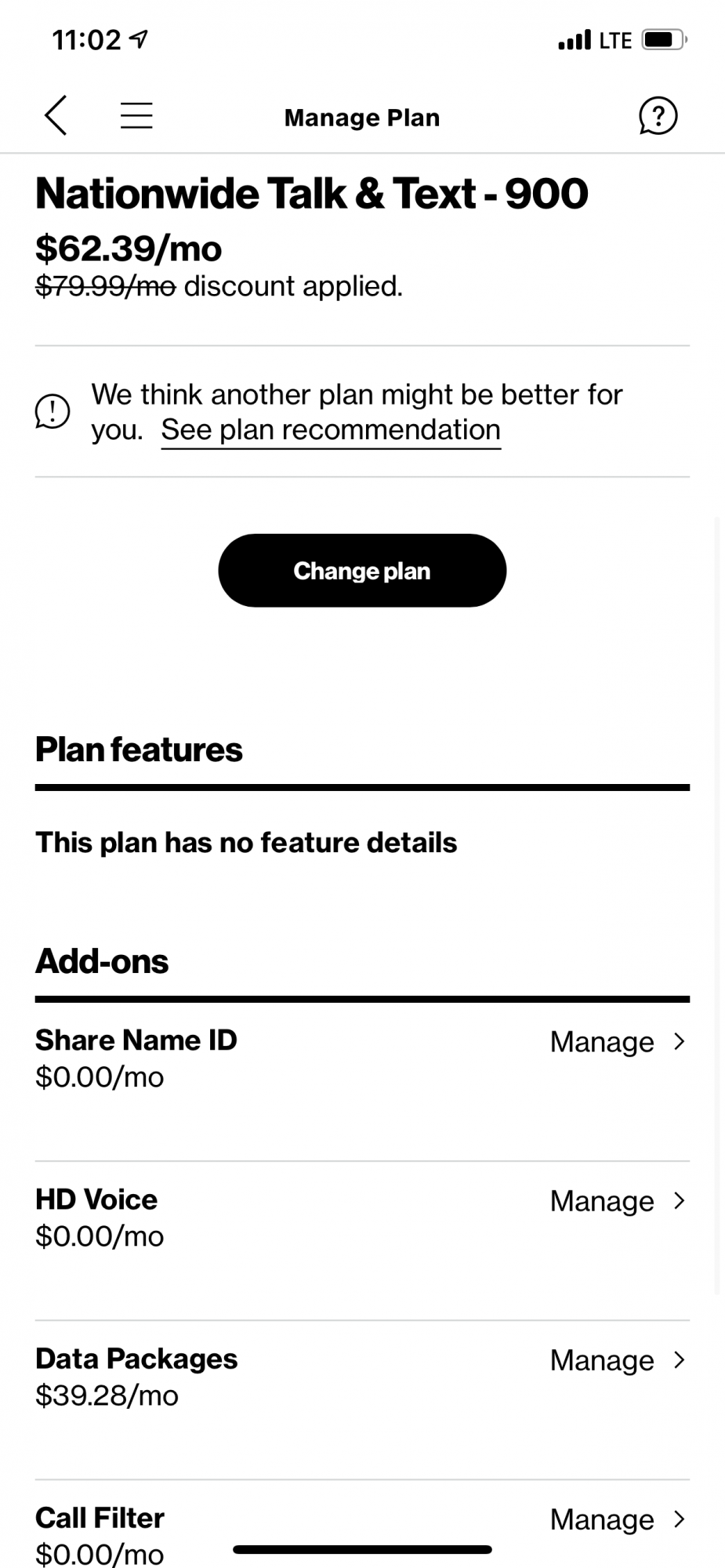This screenshot has height=1568, width=725.
Task: Manage the HD Voice add-on
Action: 617,1201
